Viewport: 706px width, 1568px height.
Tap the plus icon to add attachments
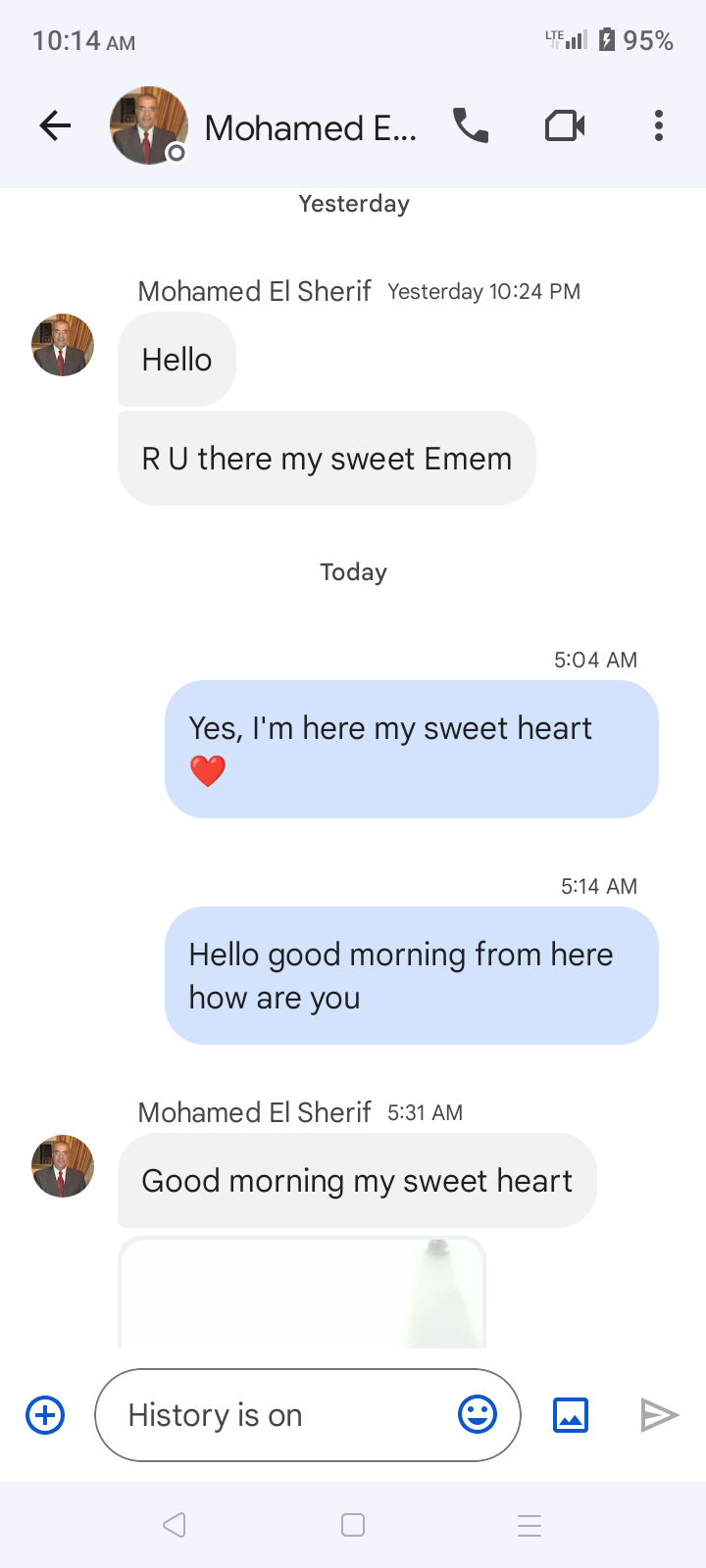(45, 1415)
